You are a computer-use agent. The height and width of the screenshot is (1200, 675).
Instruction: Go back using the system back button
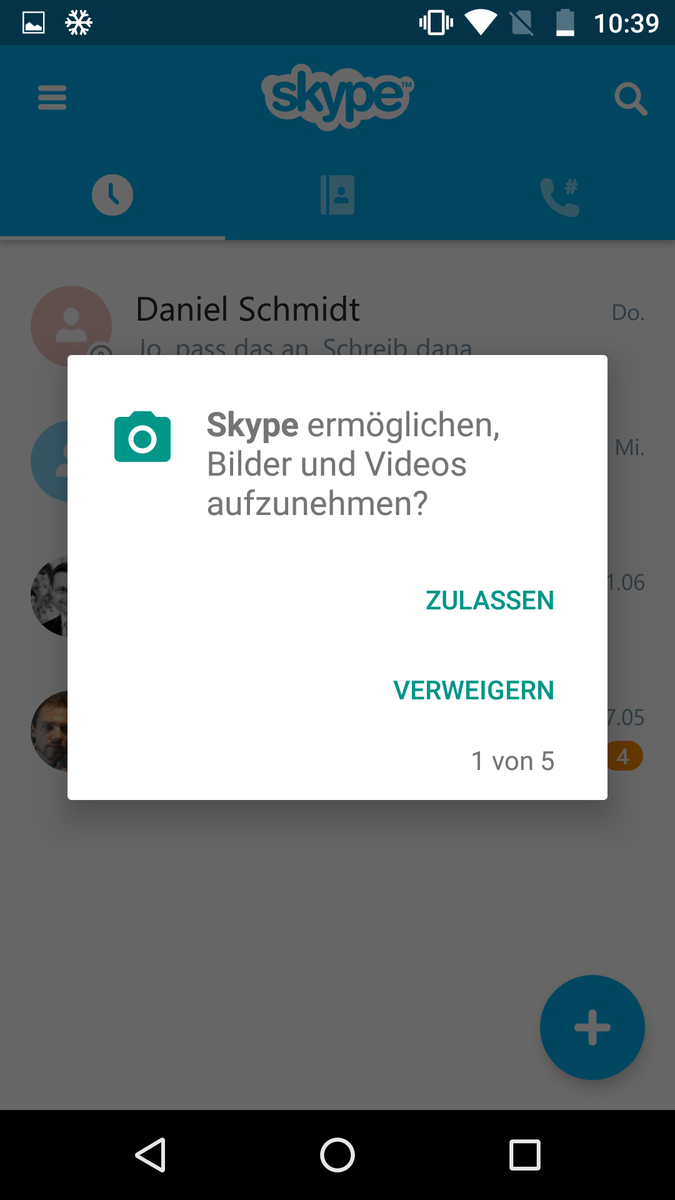click(150, 1155)
